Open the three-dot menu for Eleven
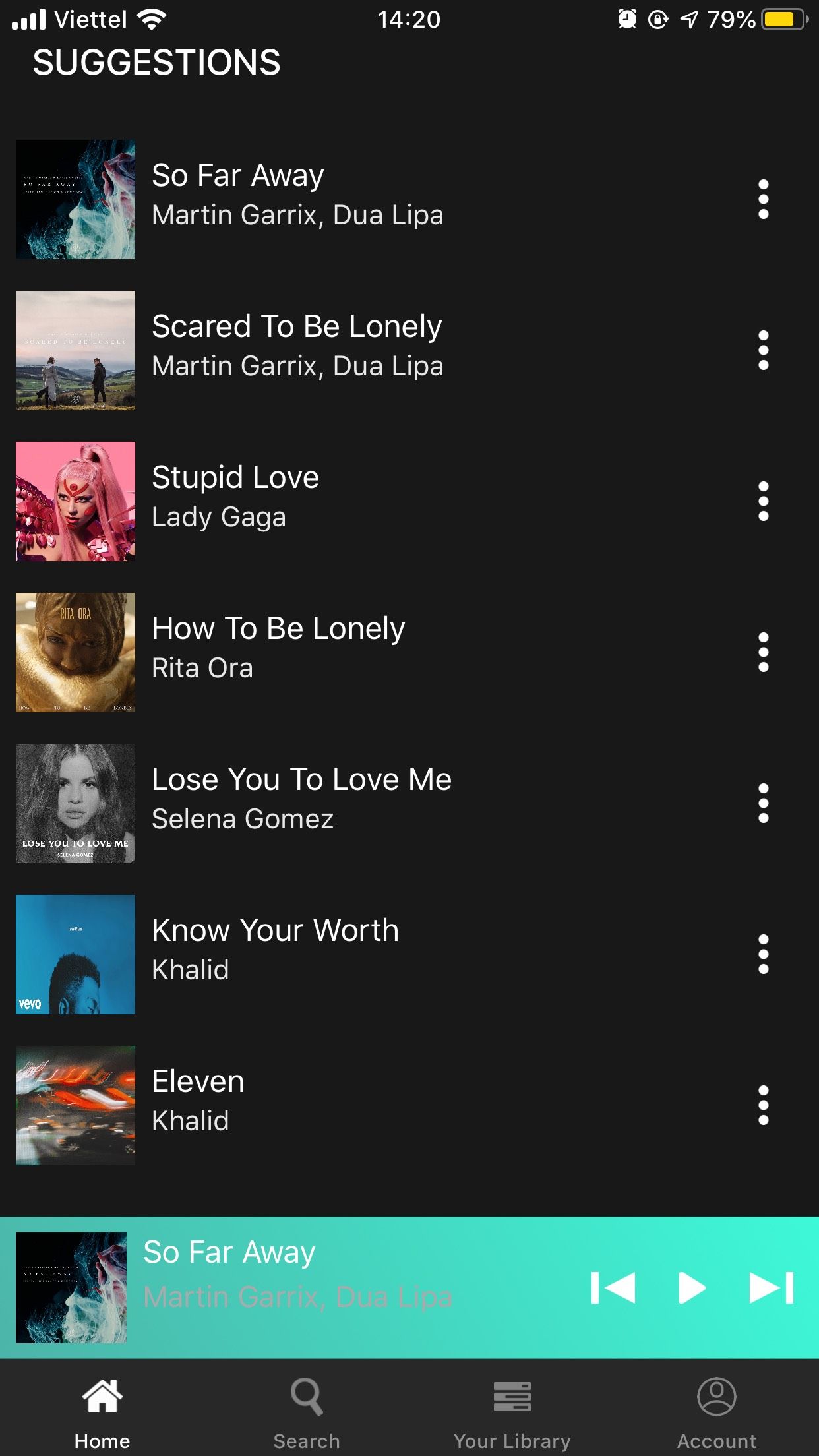The height and width of the screenshot is (1456, 819). (x=763, y=1105)
